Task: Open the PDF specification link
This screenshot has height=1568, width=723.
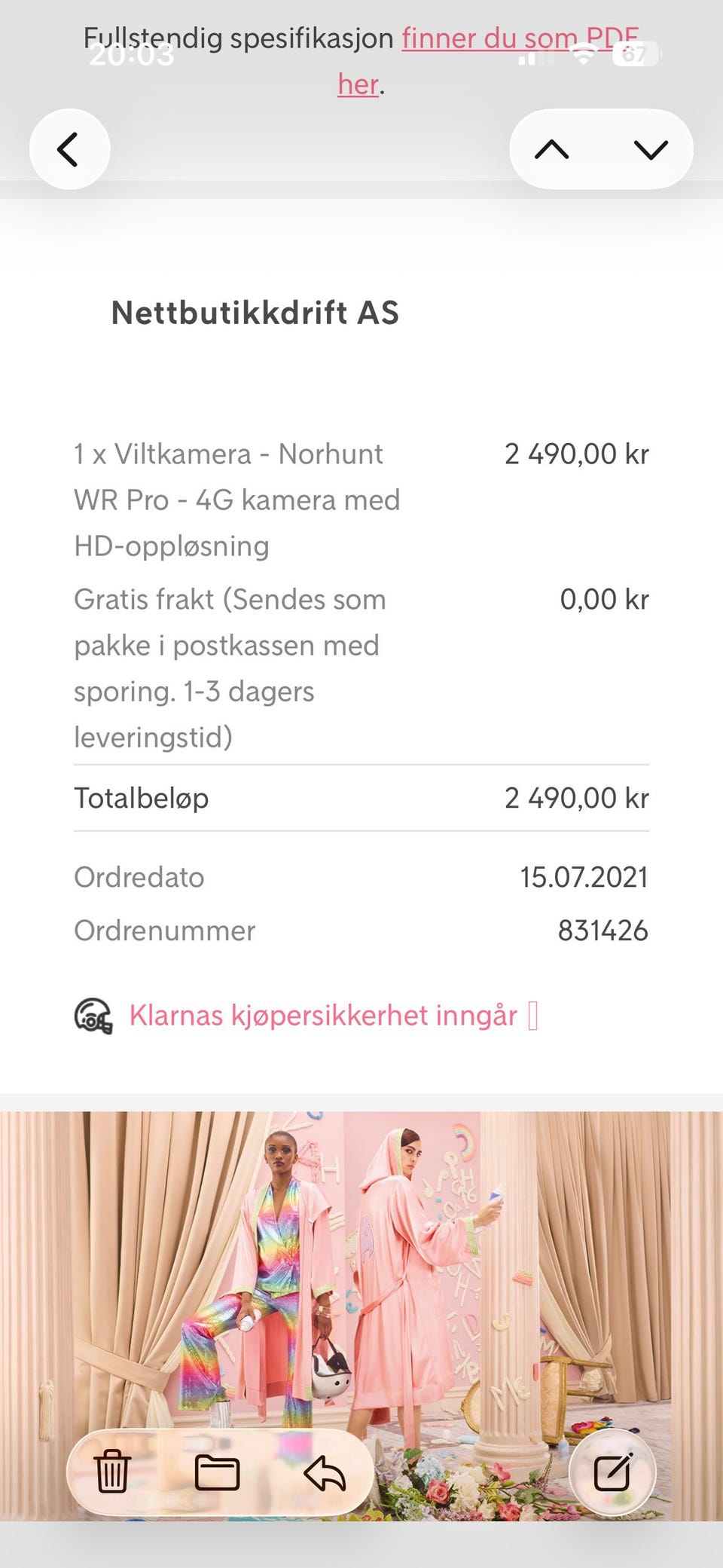Action: coord(519,38)
